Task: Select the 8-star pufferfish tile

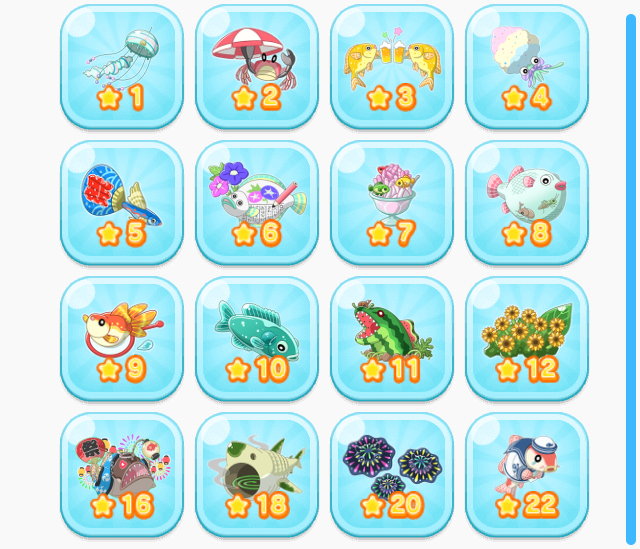Action: tap(527, 202)
